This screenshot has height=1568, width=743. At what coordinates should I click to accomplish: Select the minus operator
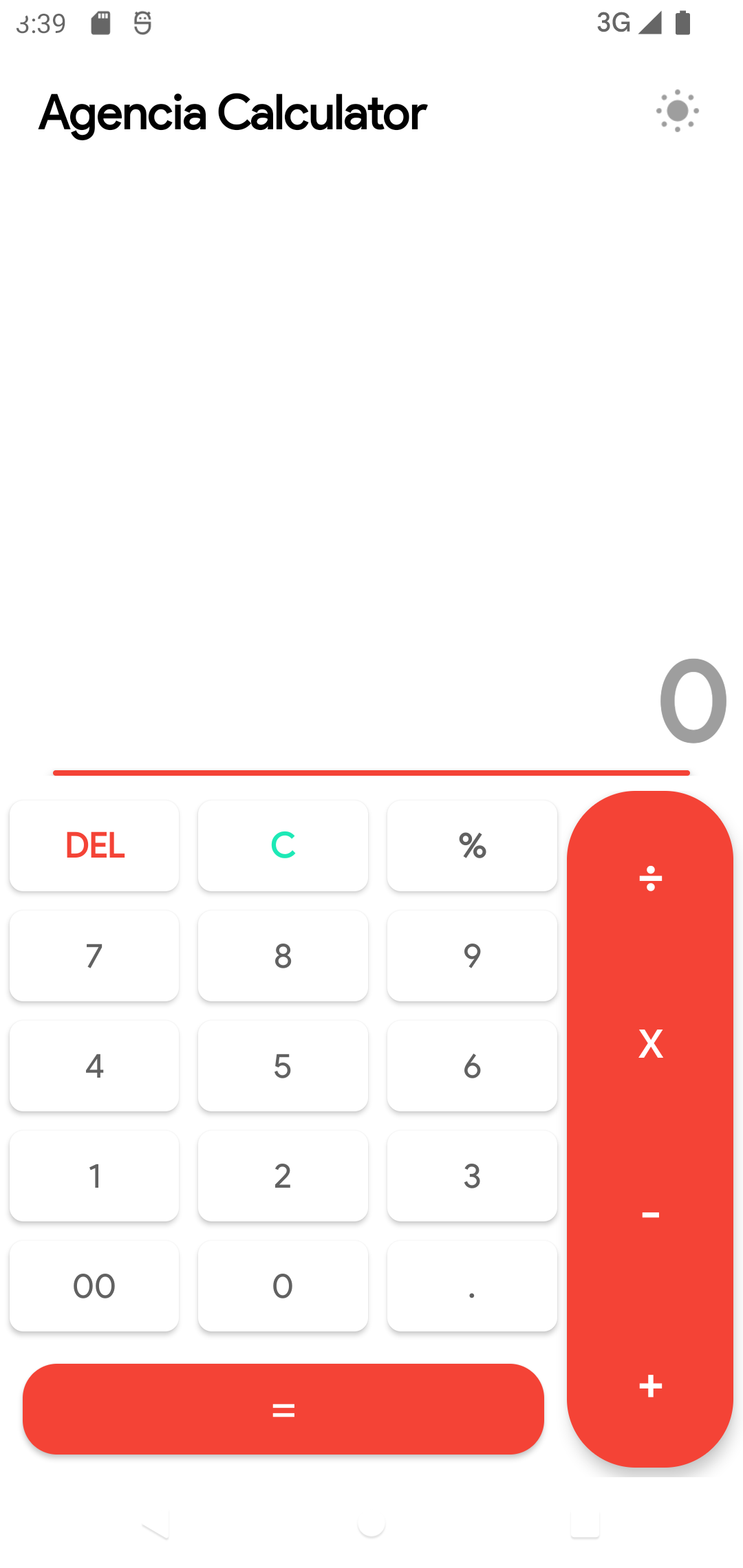650,1215
